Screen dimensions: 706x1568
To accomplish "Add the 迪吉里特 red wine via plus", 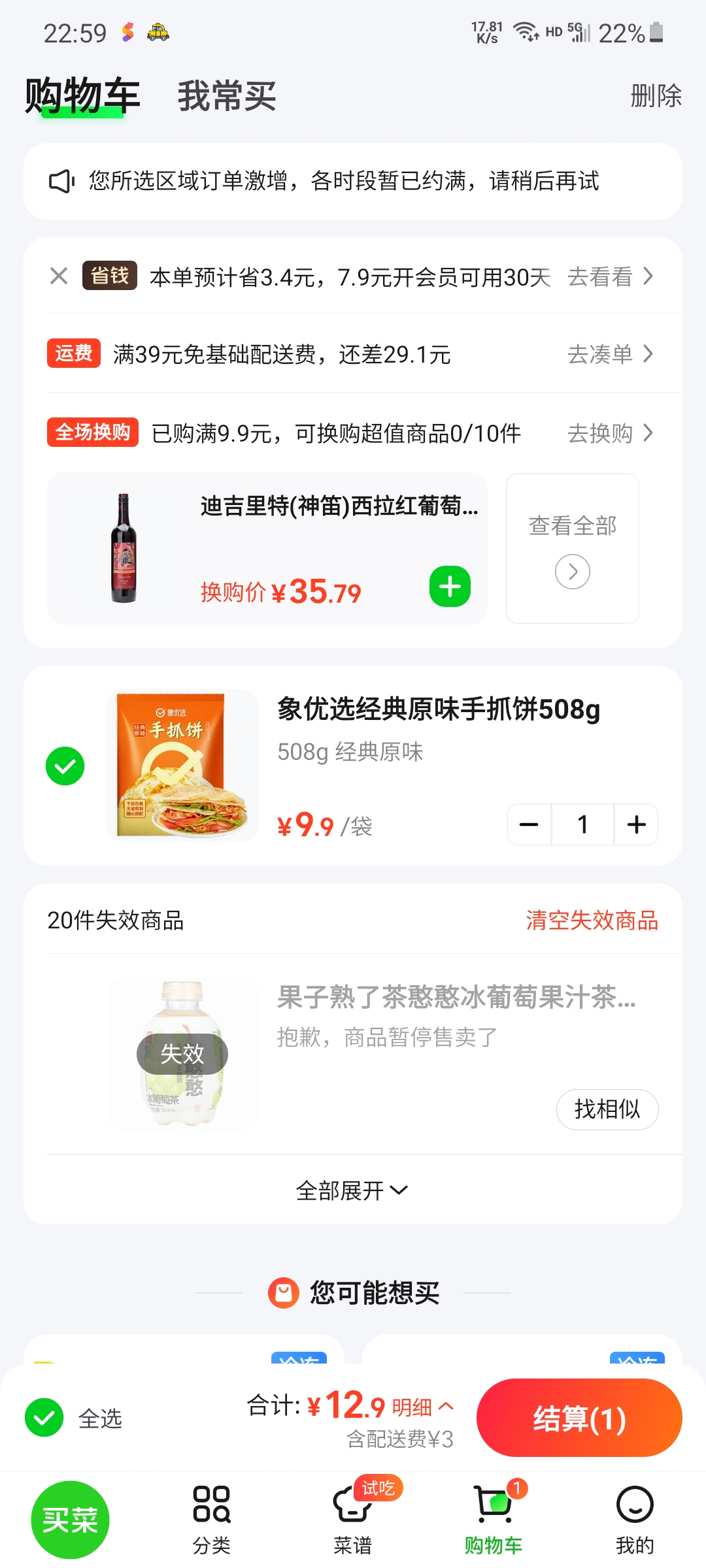I will (x=450, y=587).
